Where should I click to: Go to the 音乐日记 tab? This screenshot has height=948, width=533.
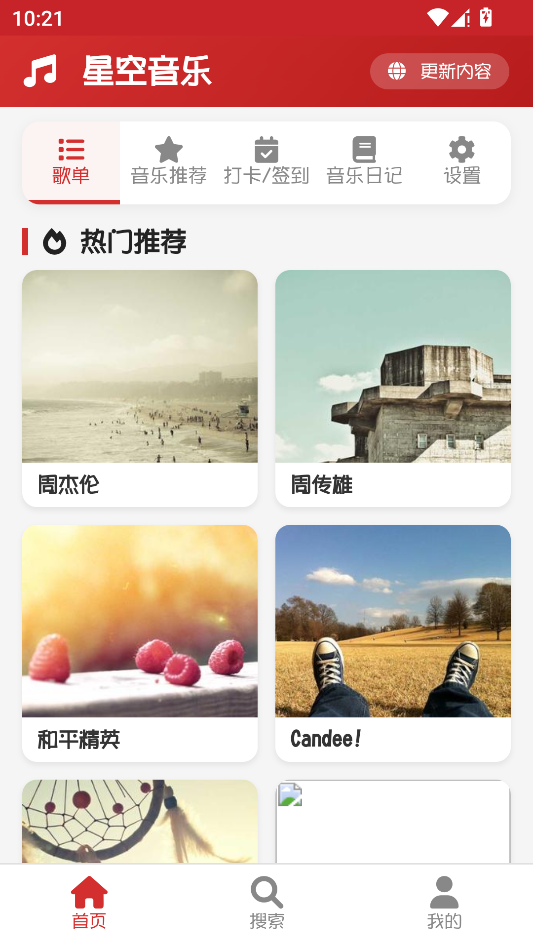(364, 163)
